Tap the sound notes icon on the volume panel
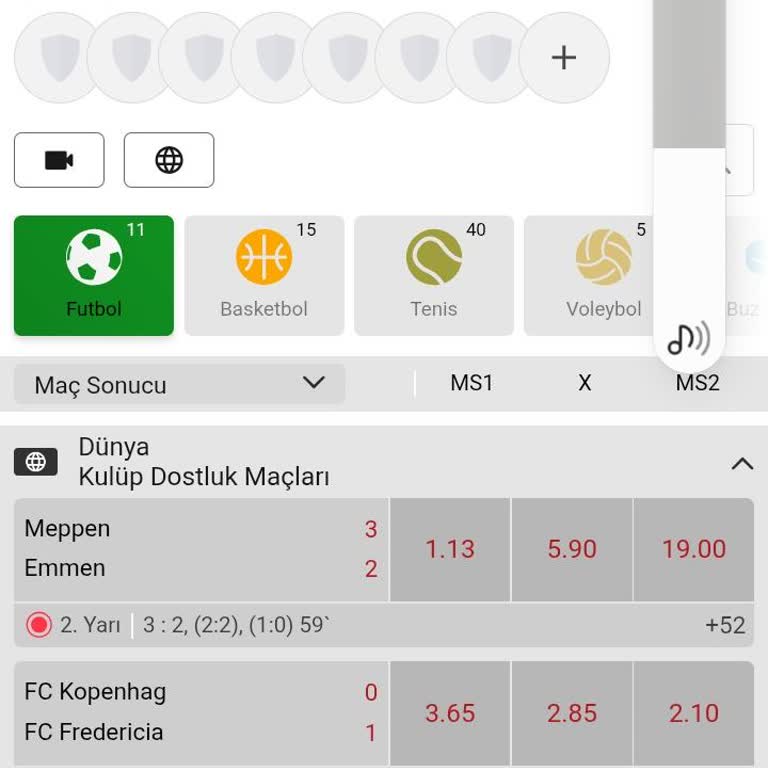 tap(689, 338)
